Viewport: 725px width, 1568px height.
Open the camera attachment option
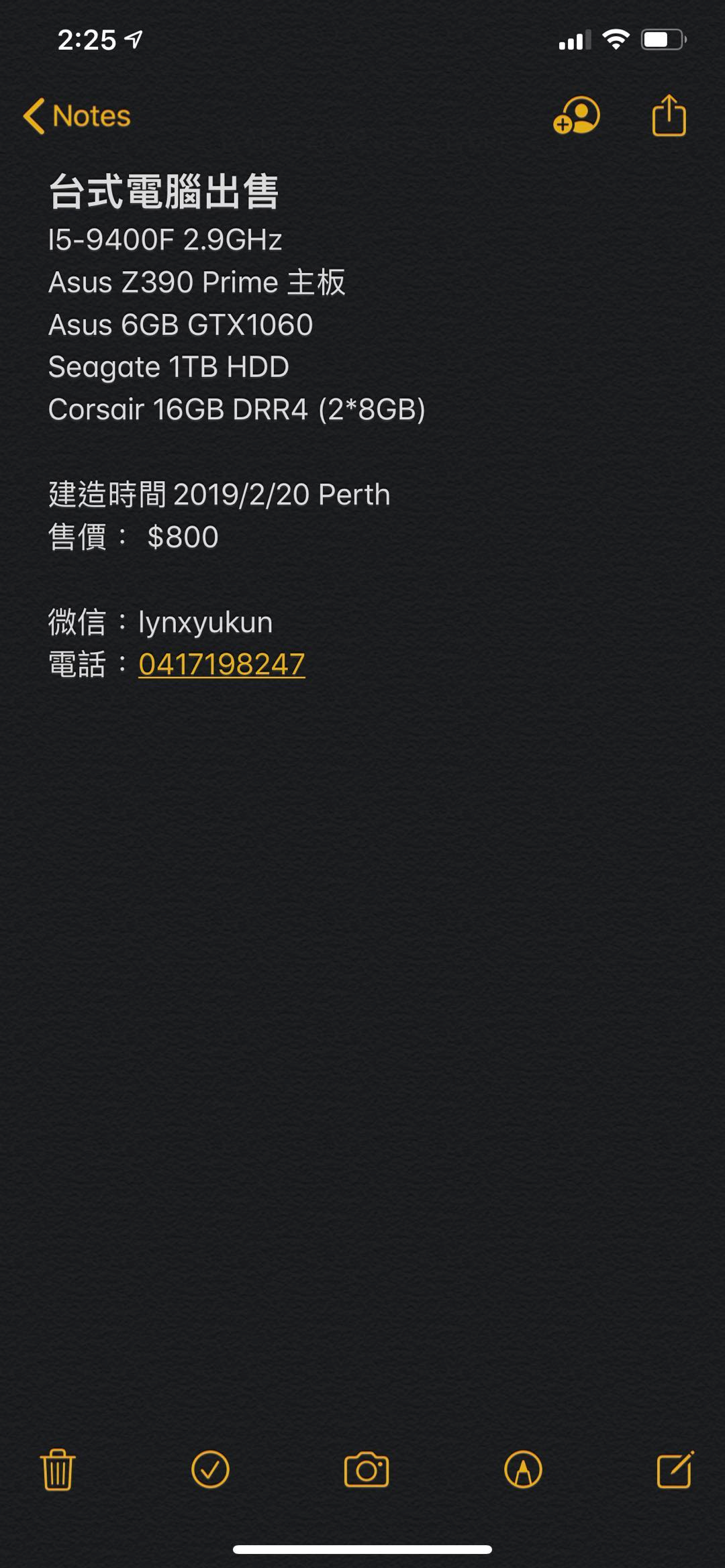click(367, 1469)
